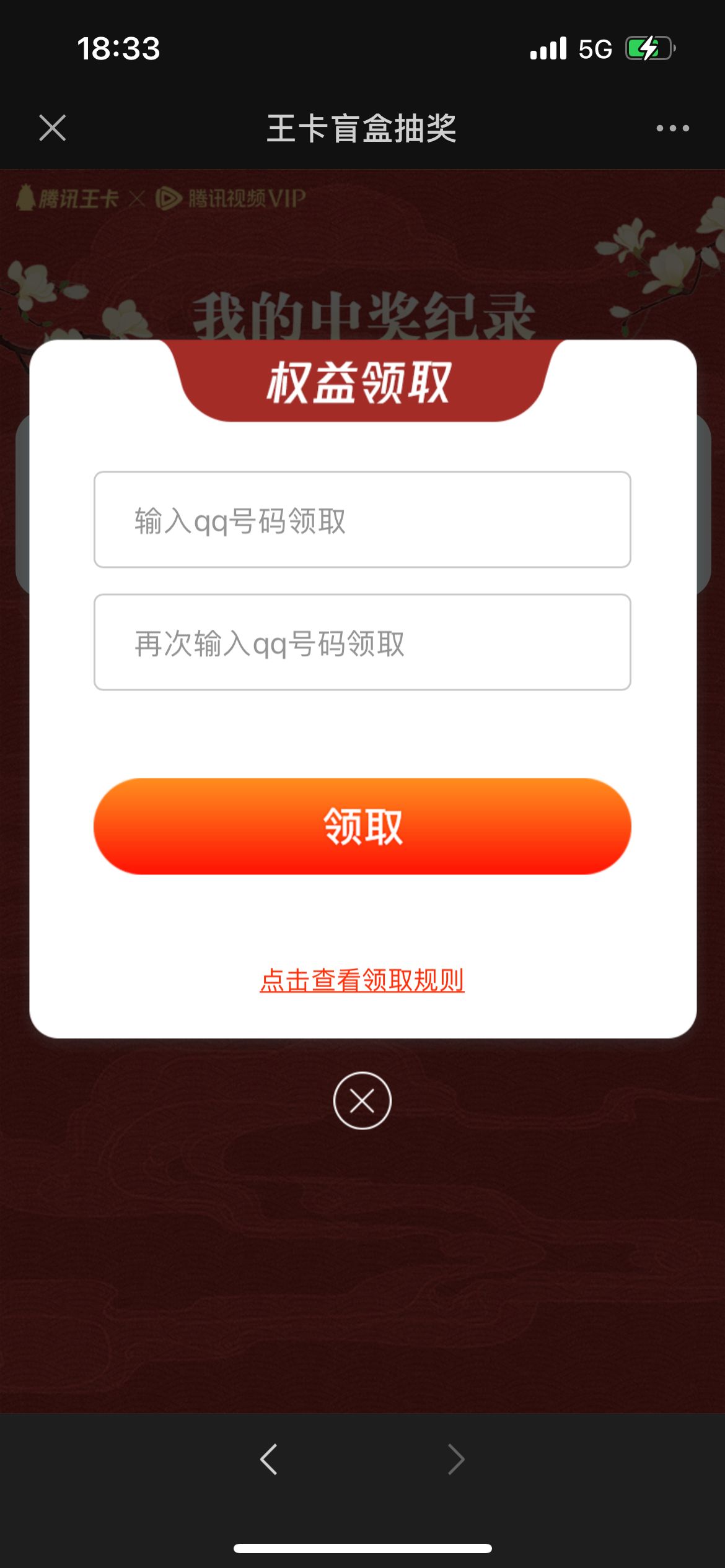Close the 王卡盲盒抽奖 webpage
Viewport: 725px width, 1568px height.
pyautogui.click(x=53, y=128)
